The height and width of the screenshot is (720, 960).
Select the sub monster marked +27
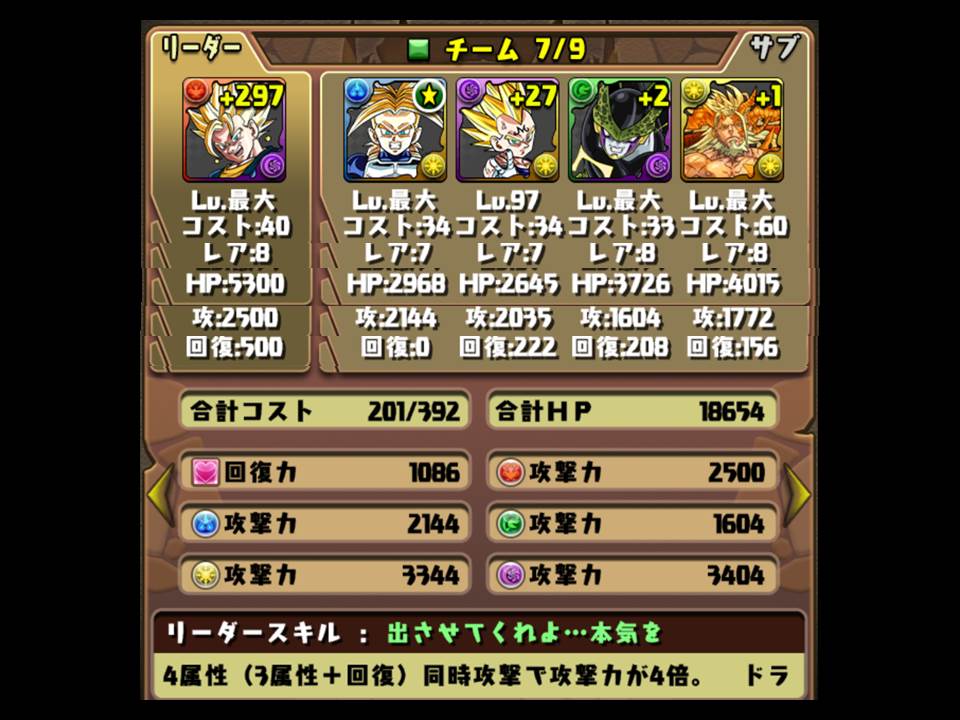tap(507, 130)
